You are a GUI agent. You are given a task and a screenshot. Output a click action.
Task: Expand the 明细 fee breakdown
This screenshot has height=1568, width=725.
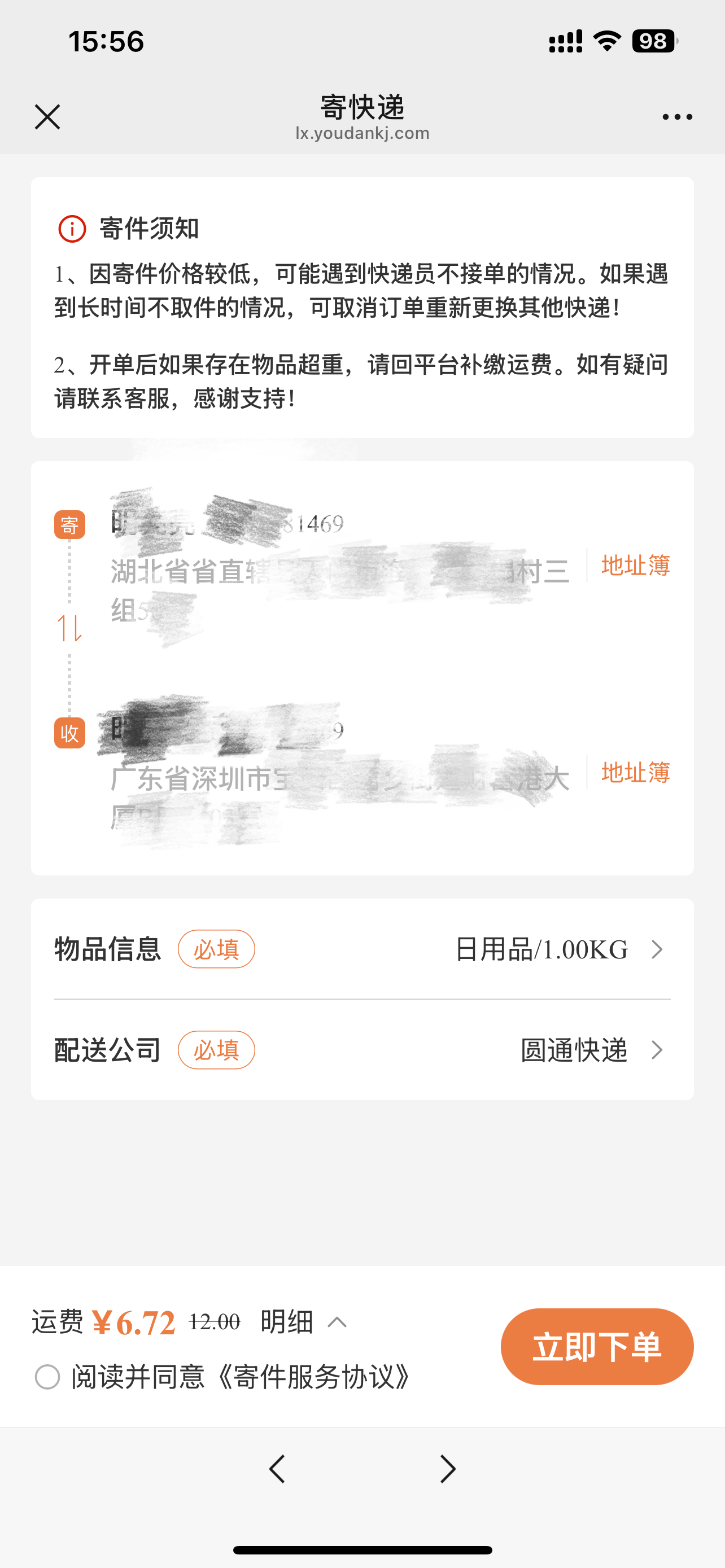(x=303, y=1321)
